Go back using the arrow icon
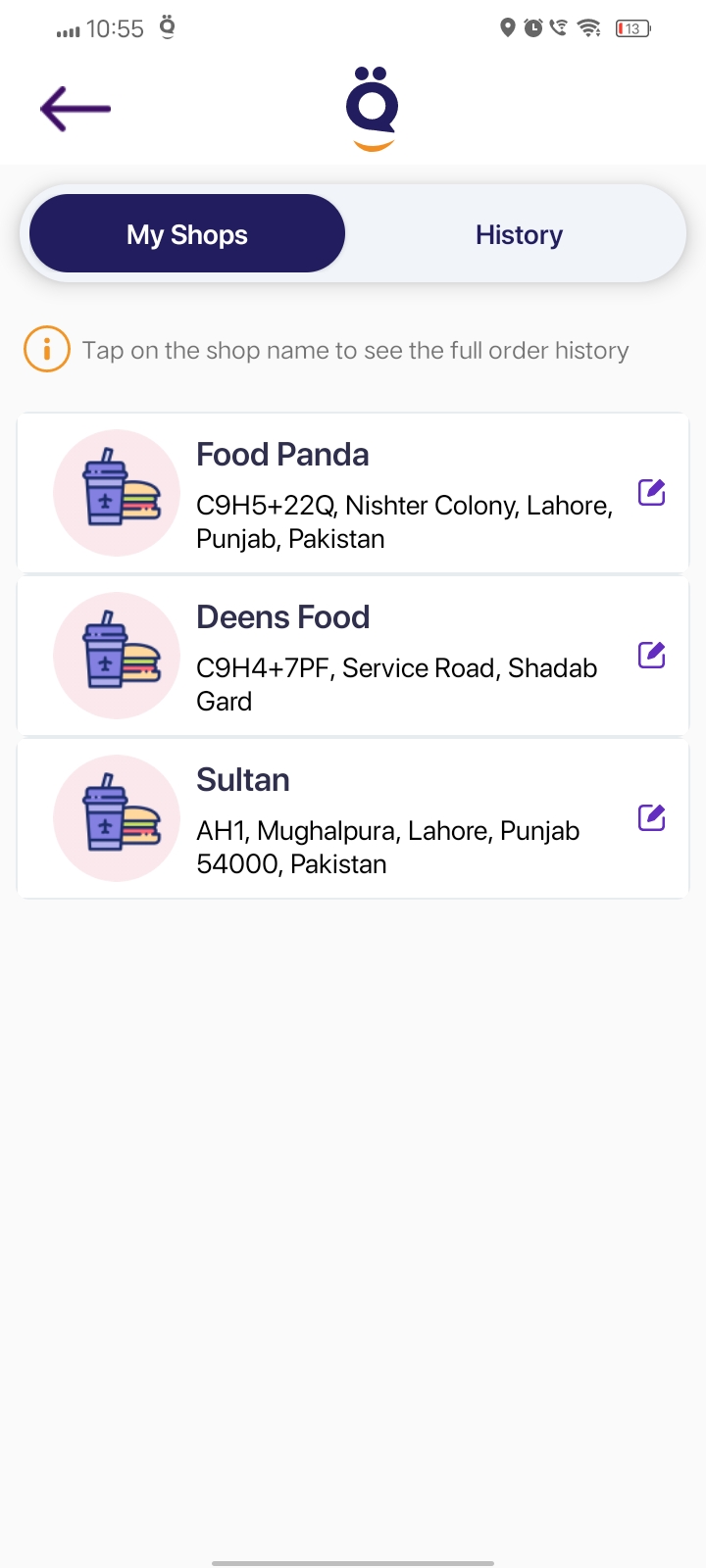 tap(76, 108)
